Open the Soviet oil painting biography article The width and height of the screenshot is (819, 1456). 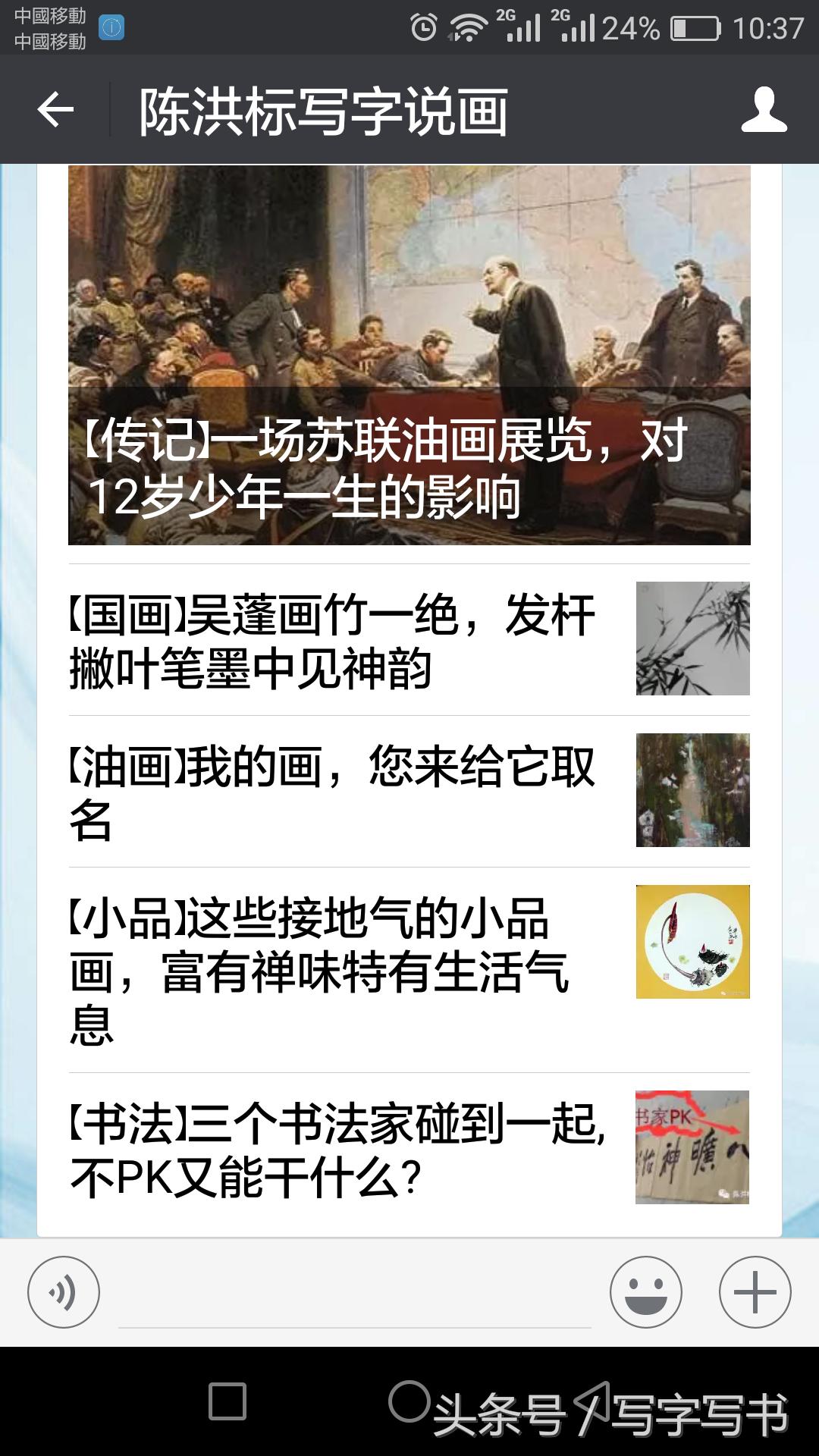(409, 356)
